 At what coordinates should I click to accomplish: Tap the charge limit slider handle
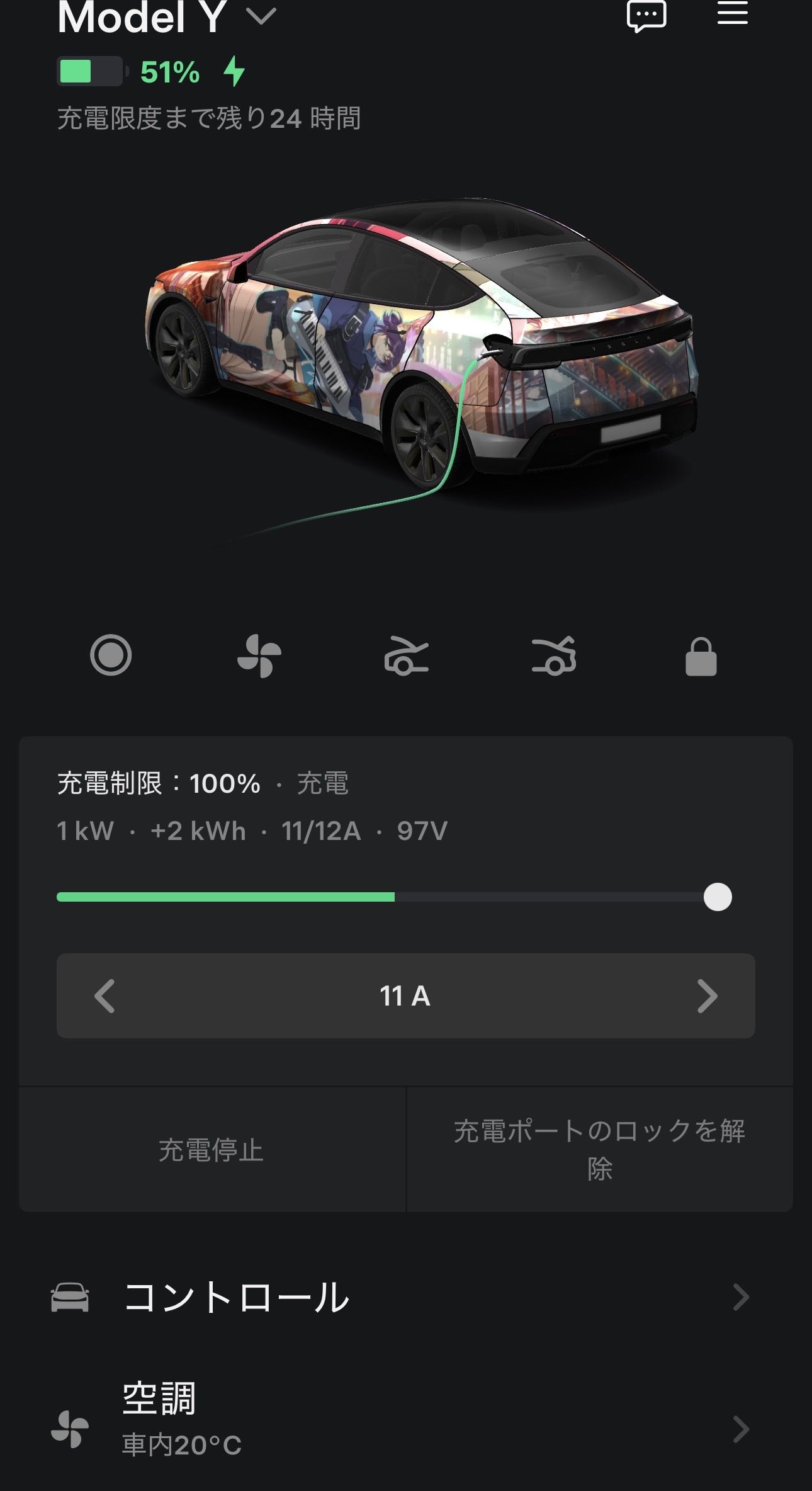[x=718, y=897]
